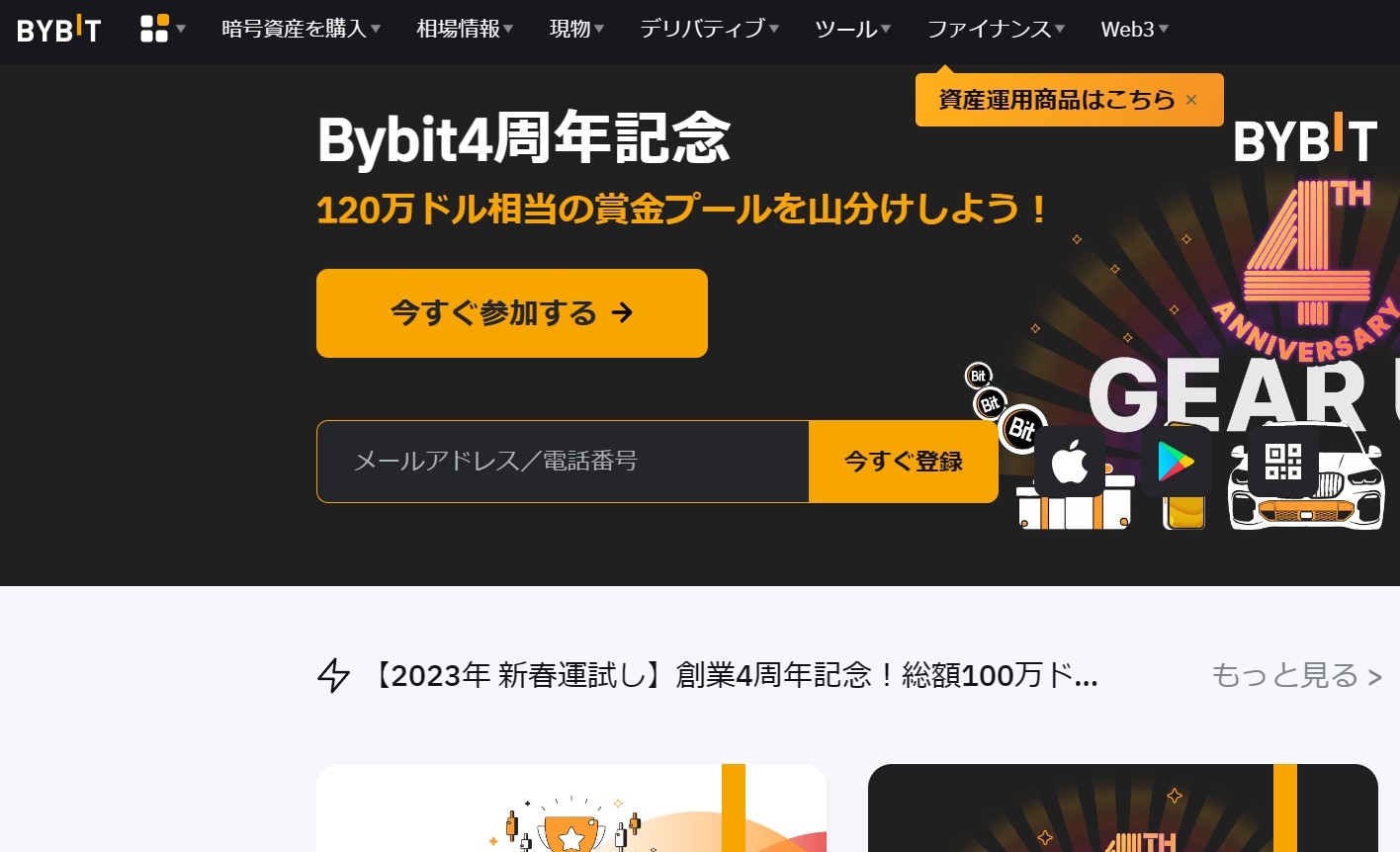The width and height of the screenshot is (1400, 852).
Task: Expand the 暗号資産を購入 menu
Action: click(x=301, y=29)
